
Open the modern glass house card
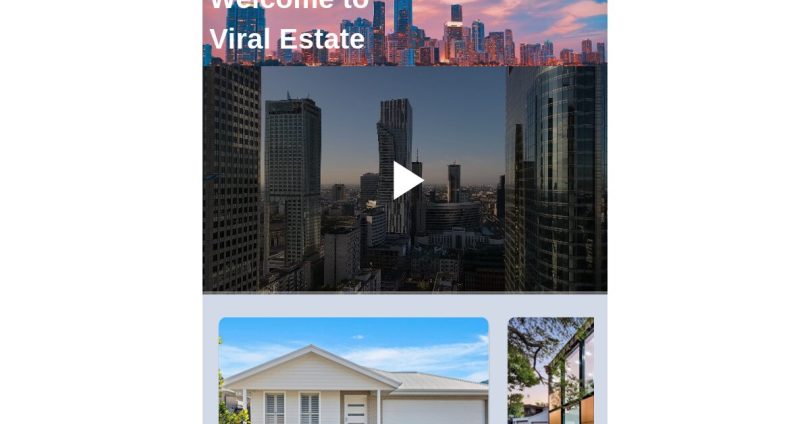click(x=551, y=371)
